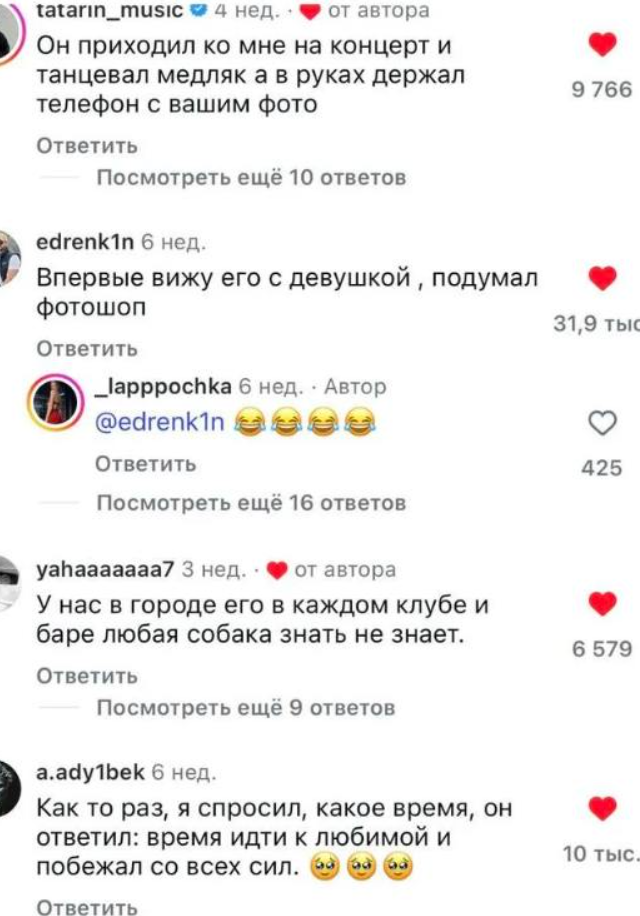
Task: Expand 10 more replies under tatarin_music
Action: coord(251,178)
